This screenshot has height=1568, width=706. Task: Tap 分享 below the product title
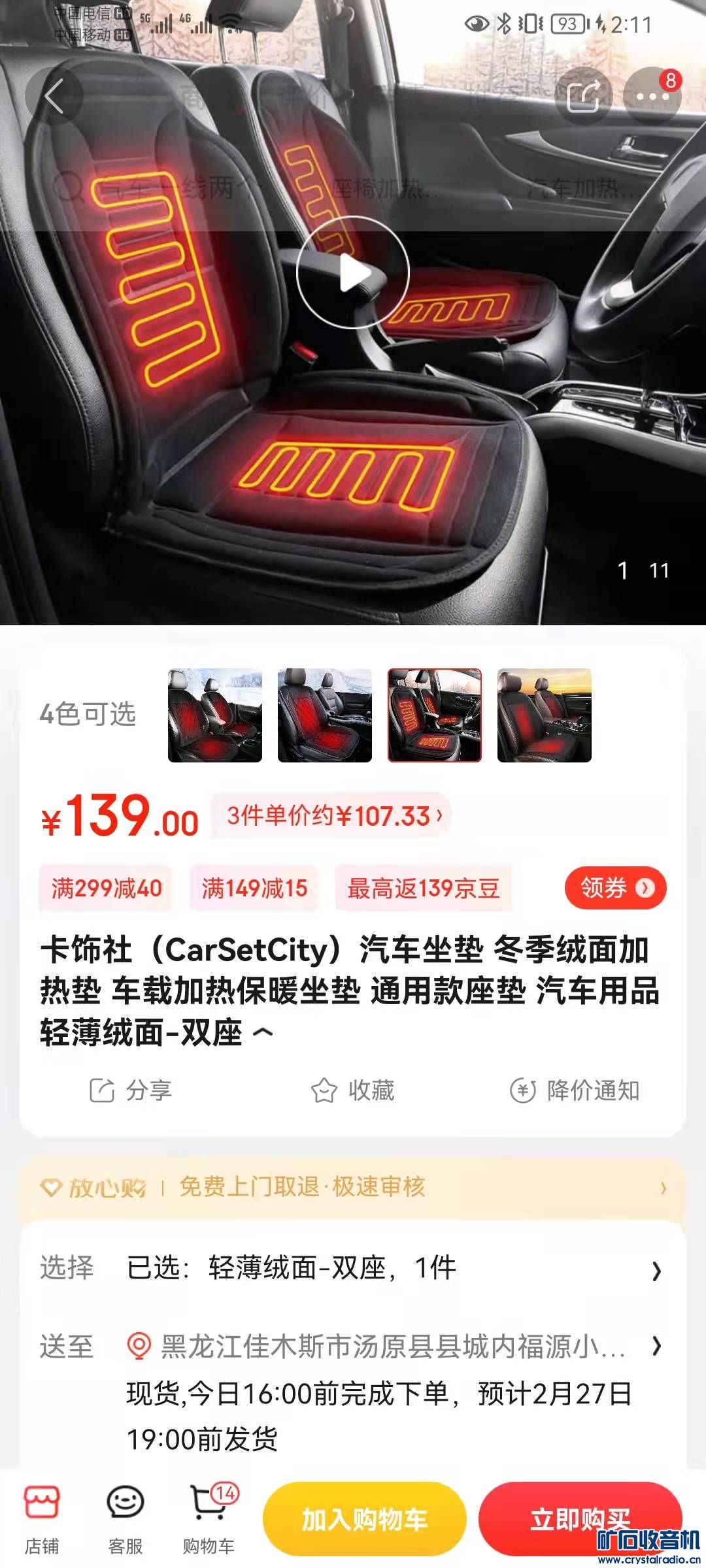pyautogui.click(x=131, y=1090)
